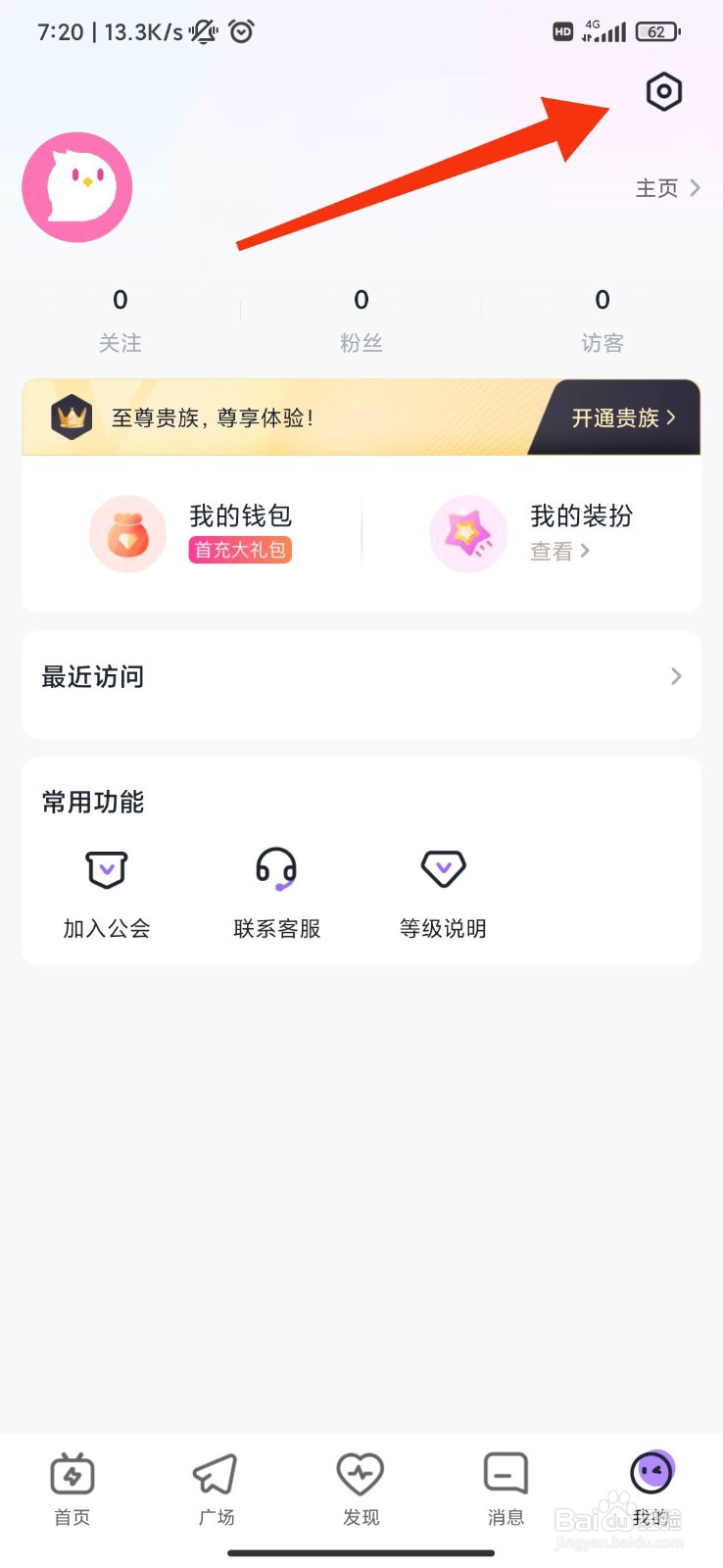Switch to the 首页 tab

pos(72,1490)
